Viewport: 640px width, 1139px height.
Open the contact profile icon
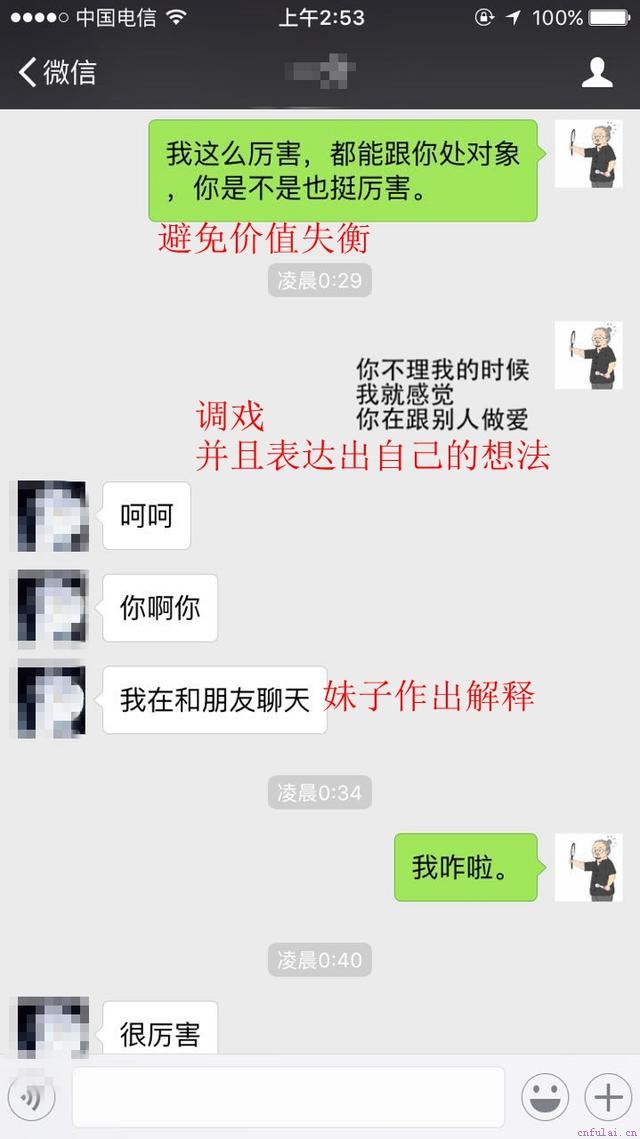coord(597,72)
